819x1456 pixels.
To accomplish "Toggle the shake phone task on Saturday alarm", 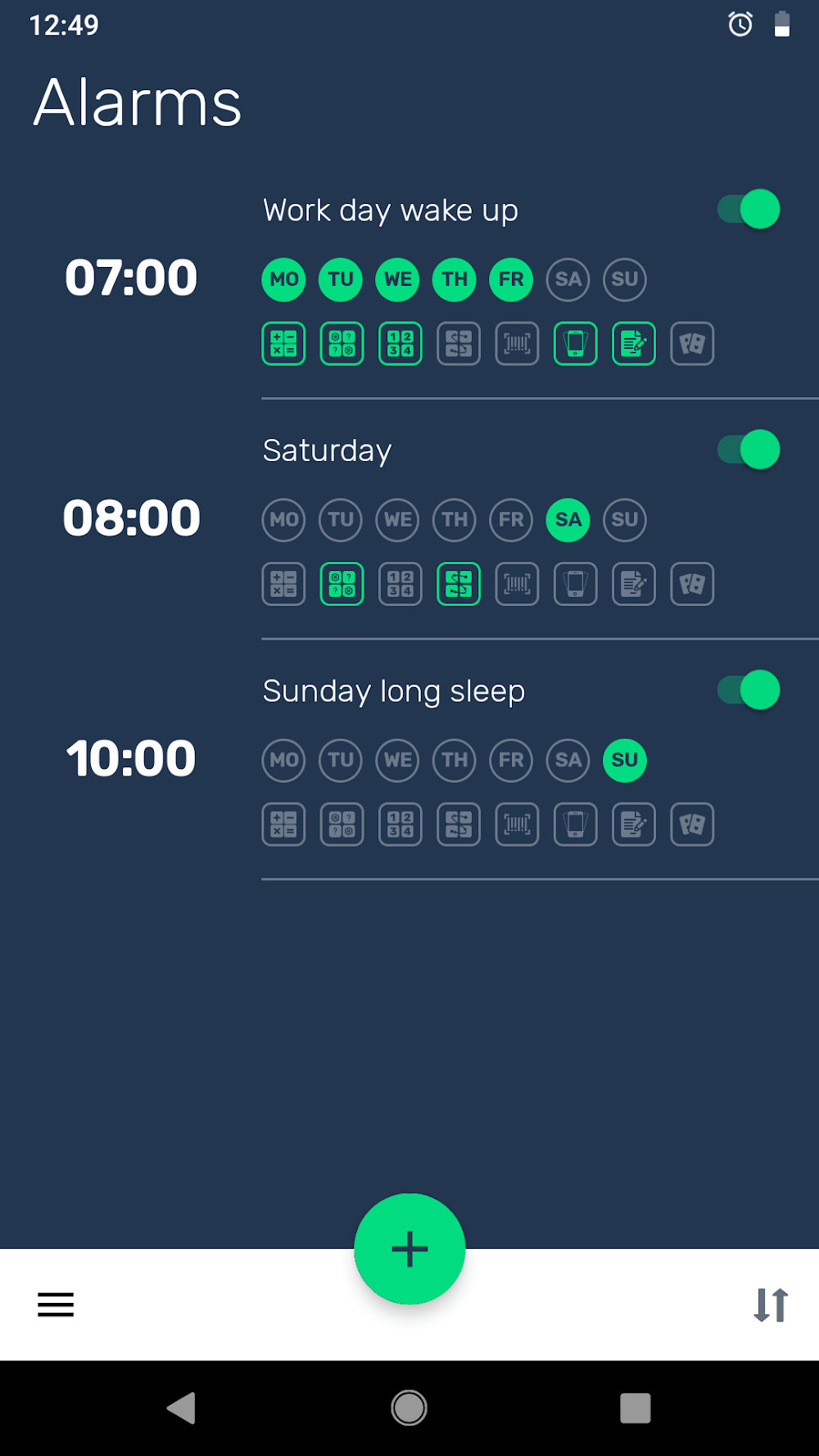I will [x=576, y=584].
